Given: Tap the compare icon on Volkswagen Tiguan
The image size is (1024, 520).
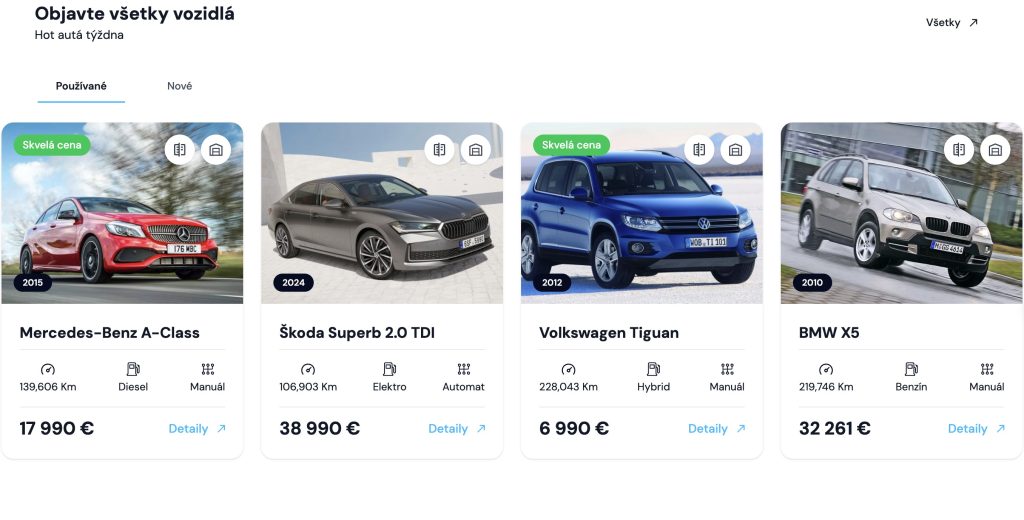Looking at the screenshot, I should 700,150.
